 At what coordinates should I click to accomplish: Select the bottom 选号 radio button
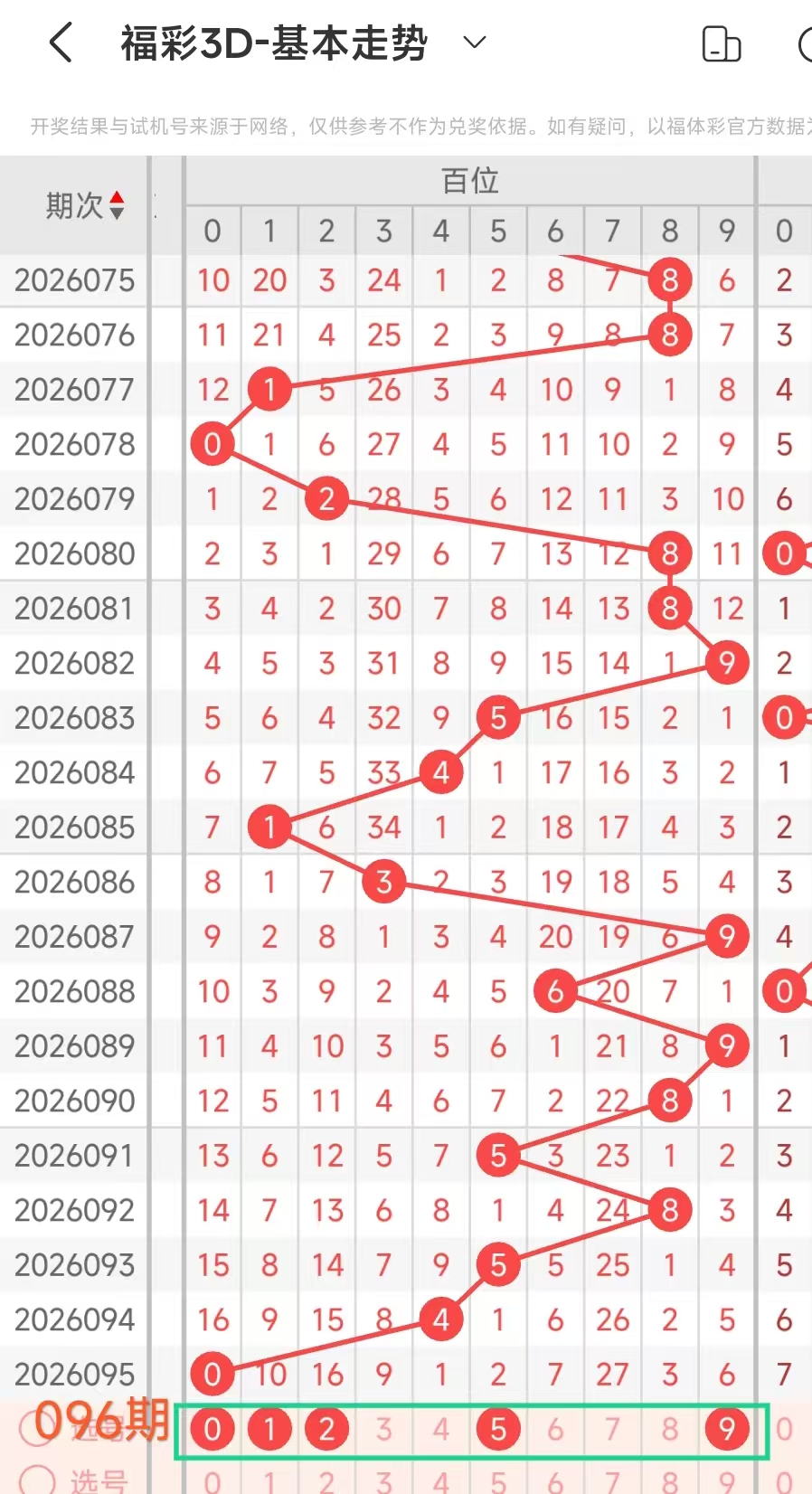pyautogui.click(x=38, y=1480)
